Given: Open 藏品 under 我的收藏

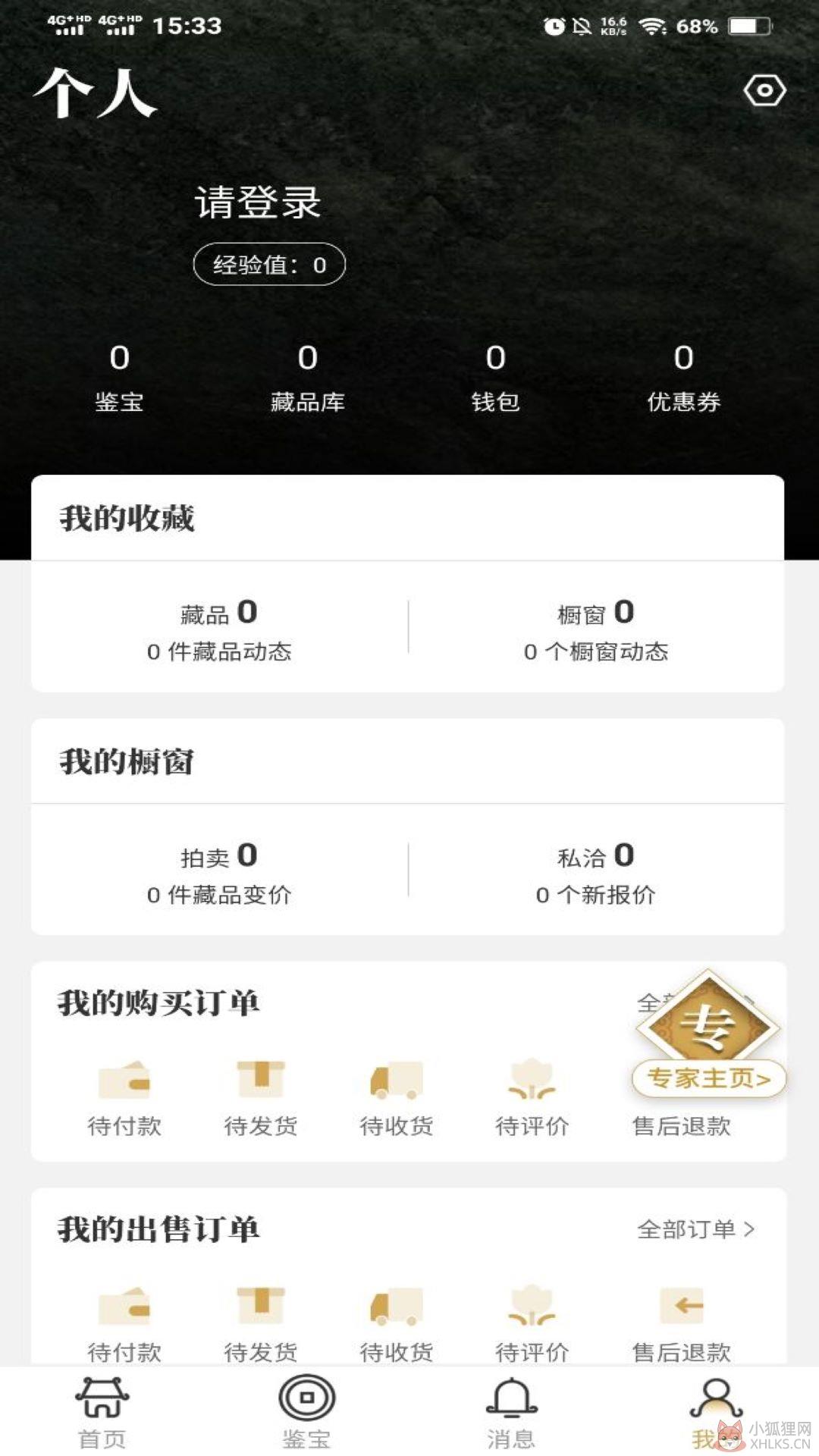Looking at the screenshot, I should pos(219,629).
